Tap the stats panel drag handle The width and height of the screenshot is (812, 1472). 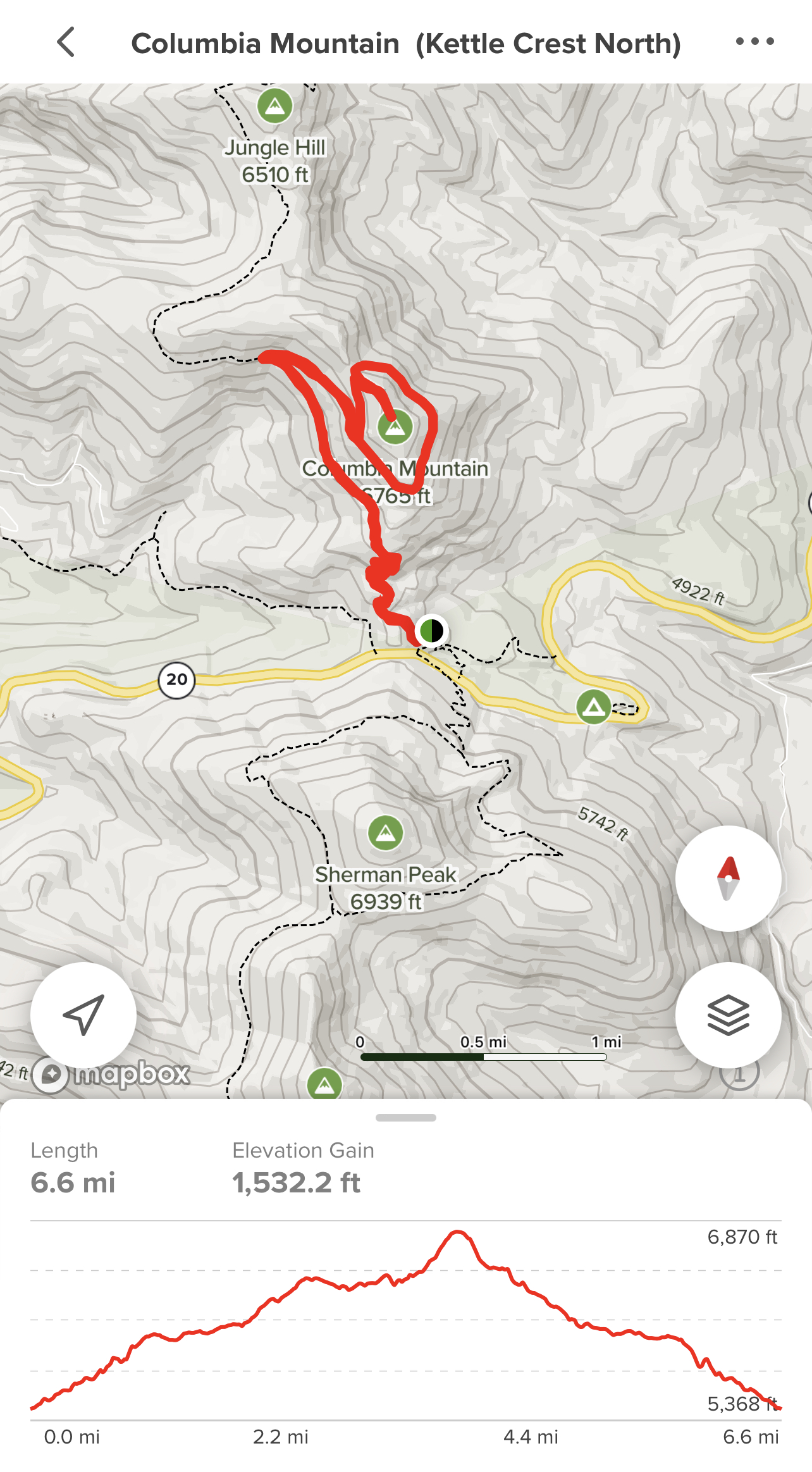pyautogui.click(x=405, y=1118)
